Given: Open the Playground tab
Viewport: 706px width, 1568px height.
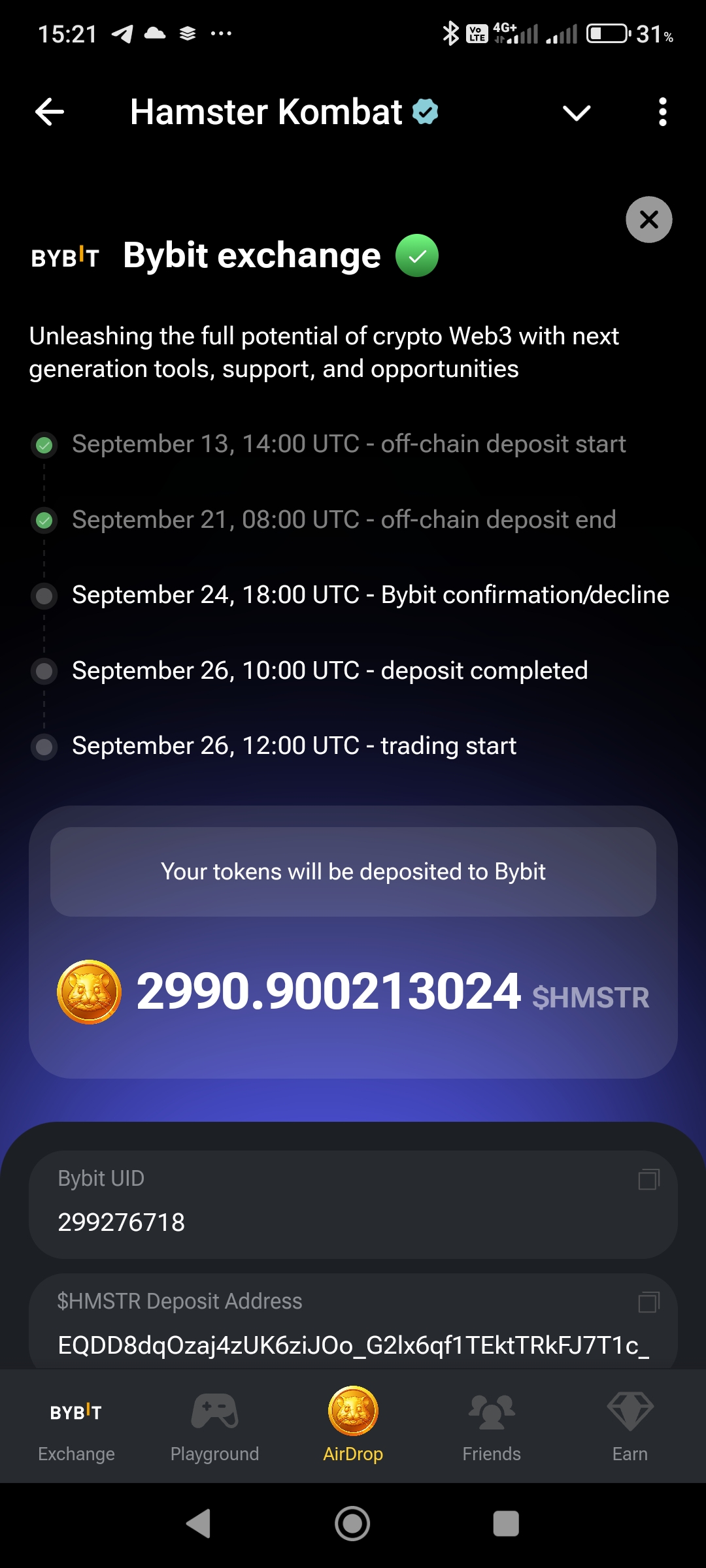Looking at the screenshot, I should [214, 1426].
